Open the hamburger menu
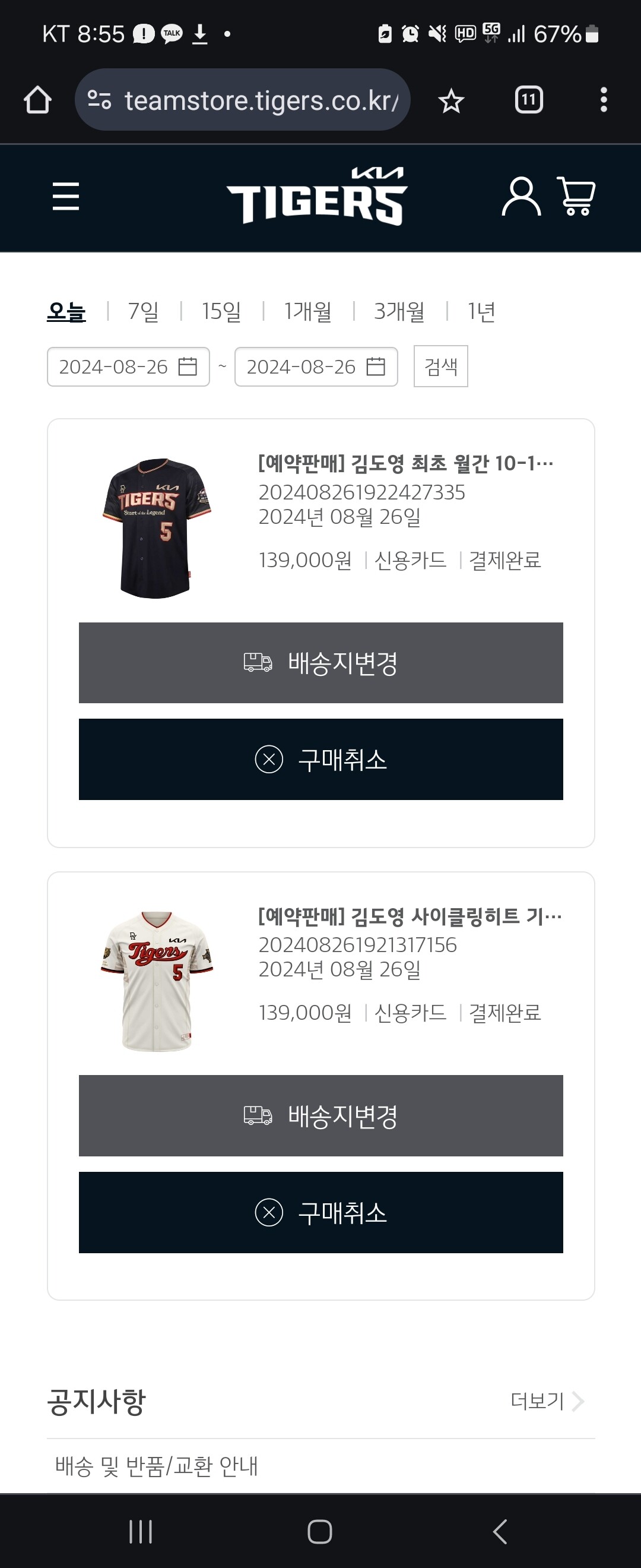 click(x=66, y=197)
